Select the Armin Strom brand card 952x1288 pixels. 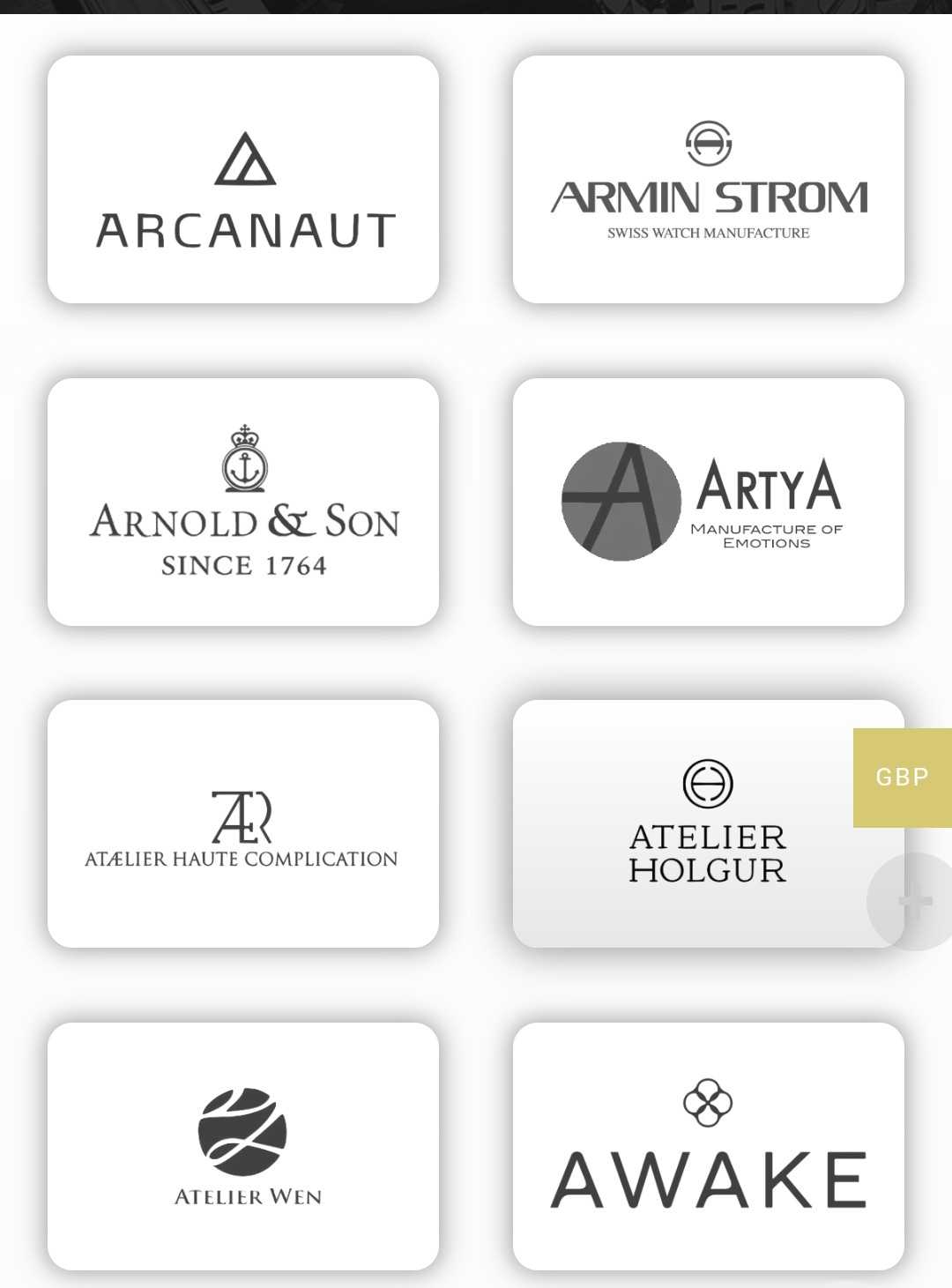[708, 180]
